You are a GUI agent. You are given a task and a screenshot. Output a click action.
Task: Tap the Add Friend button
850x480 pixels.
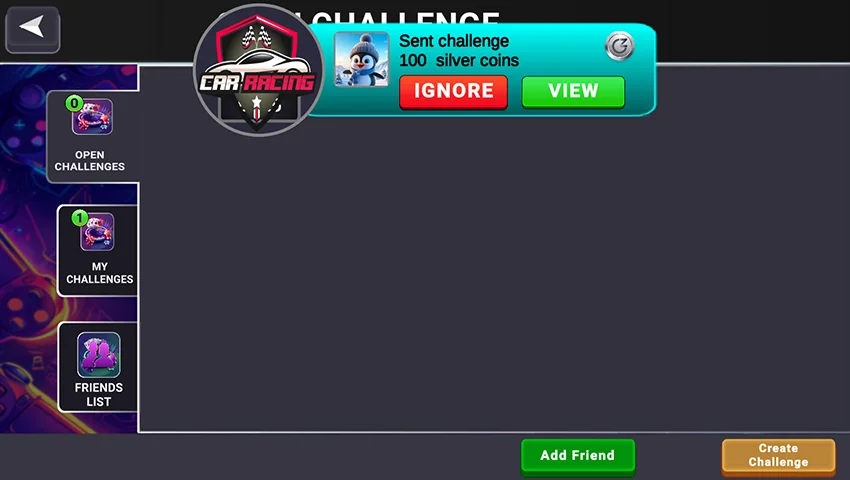click(577, 455)
